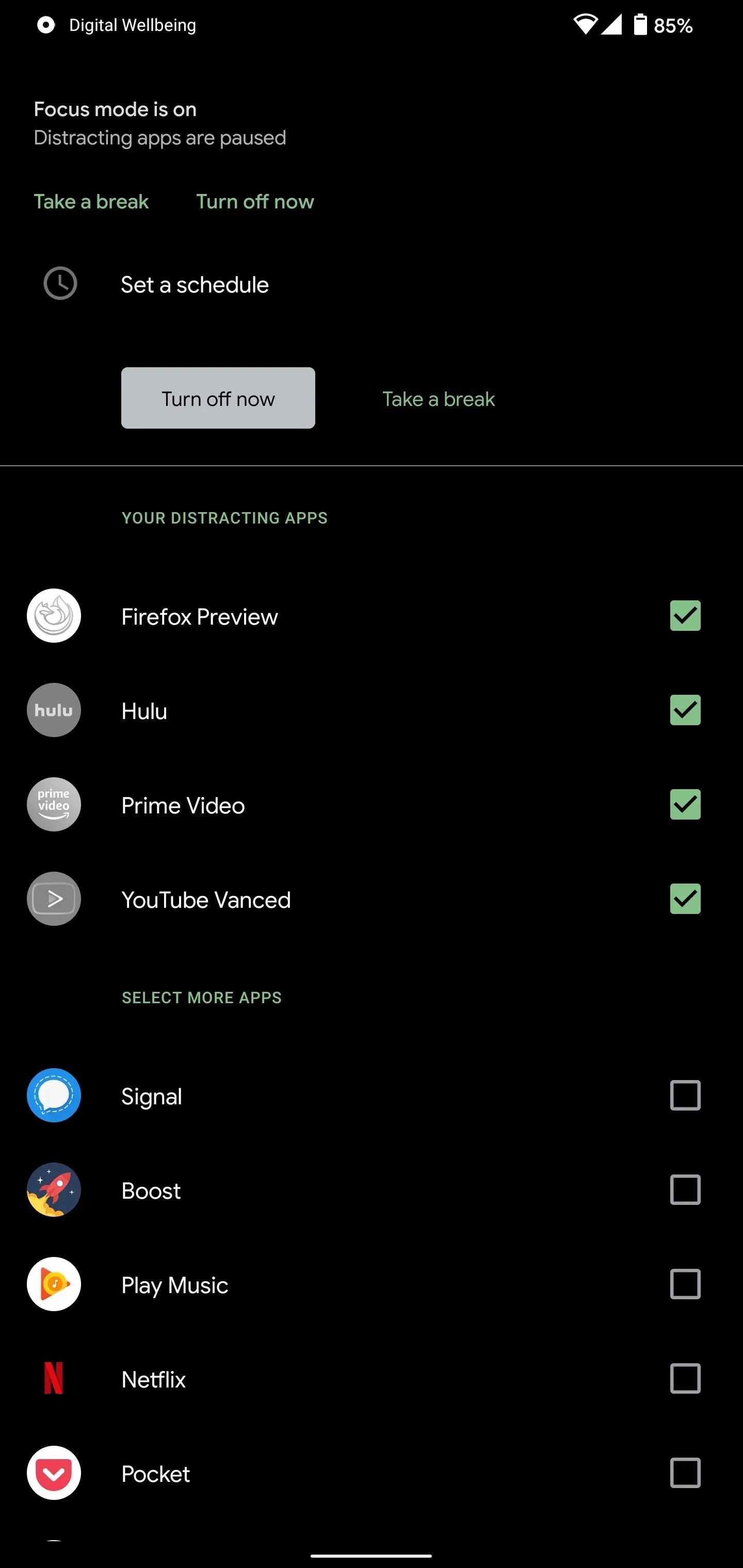
Task: Tap the gray Turn off now button
Action: [218, 398]
